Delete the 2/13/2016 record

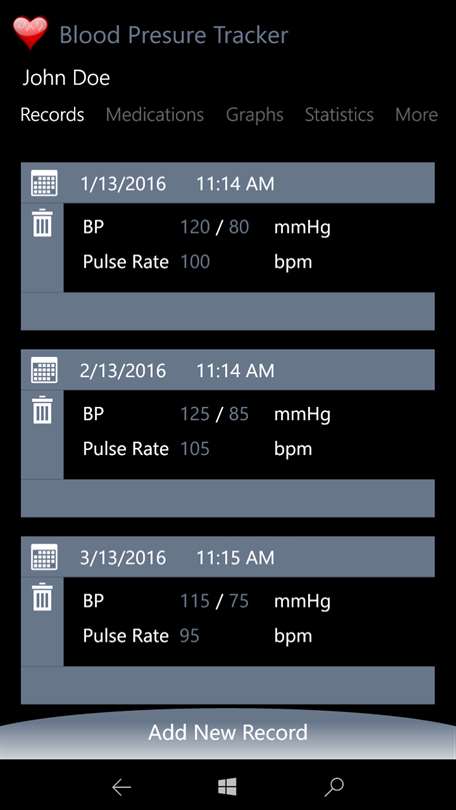point(42,410)
